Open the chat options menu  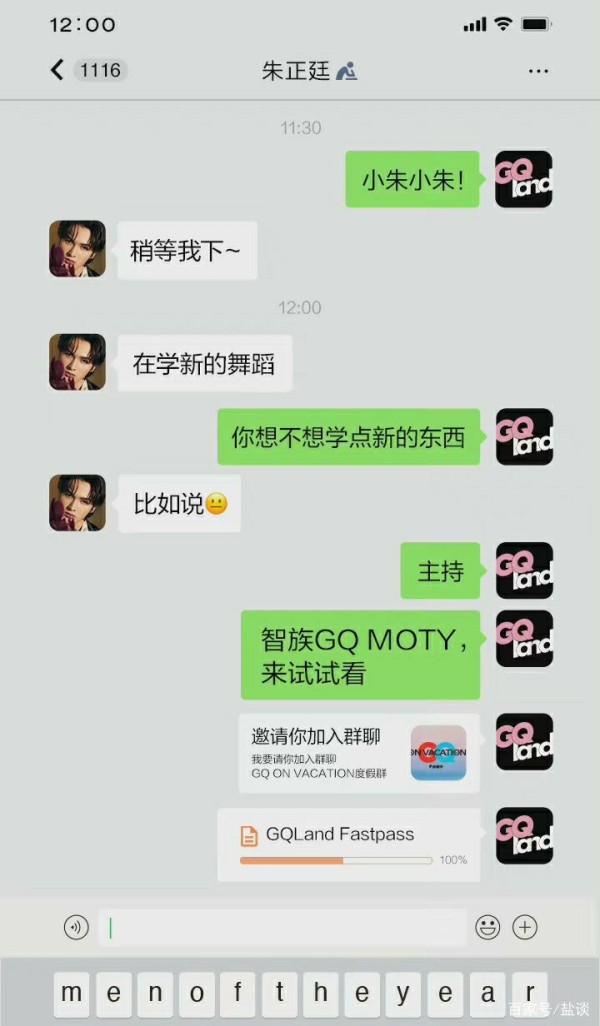click(538, 71)
